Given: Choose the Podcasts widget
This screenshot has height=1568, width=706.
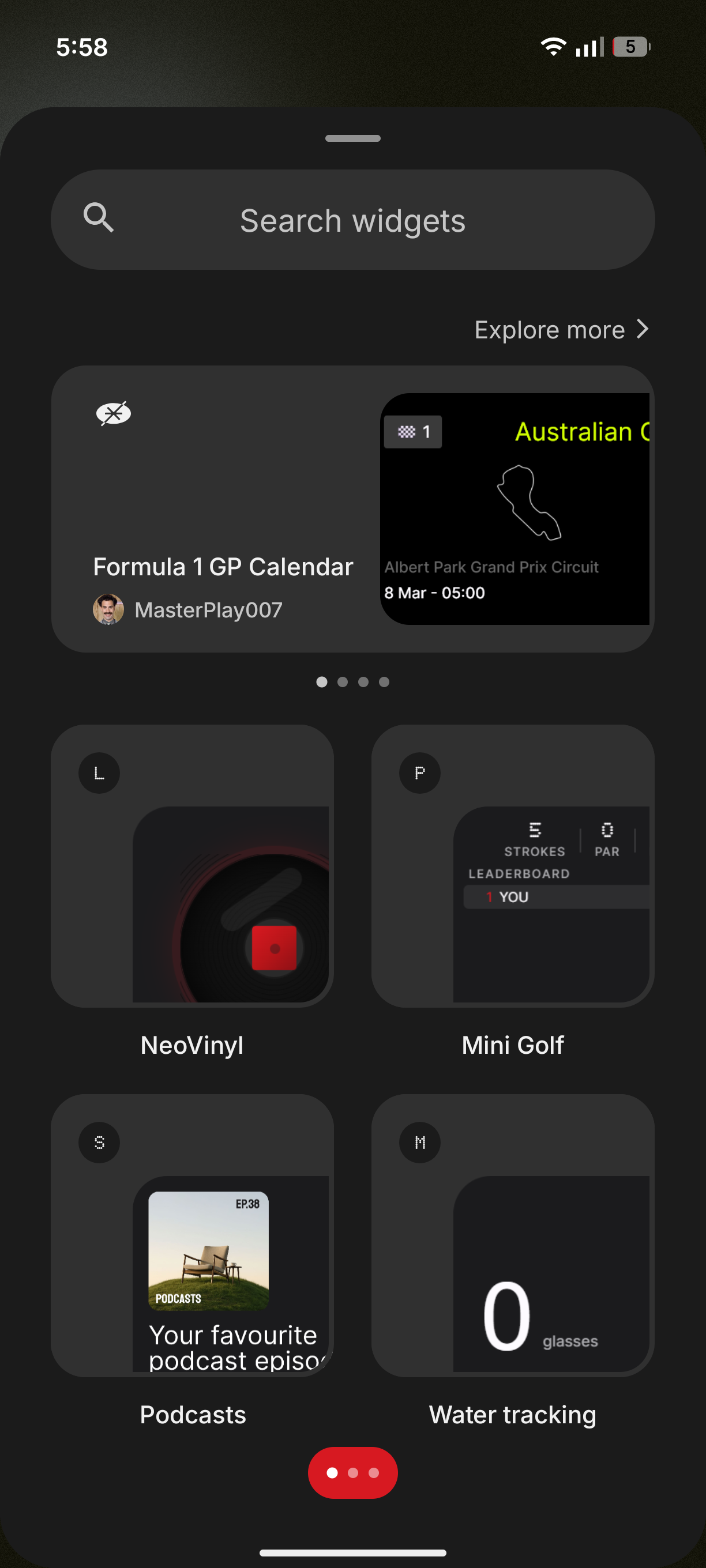Looking at the screenshot, I should coord(192,1235).
